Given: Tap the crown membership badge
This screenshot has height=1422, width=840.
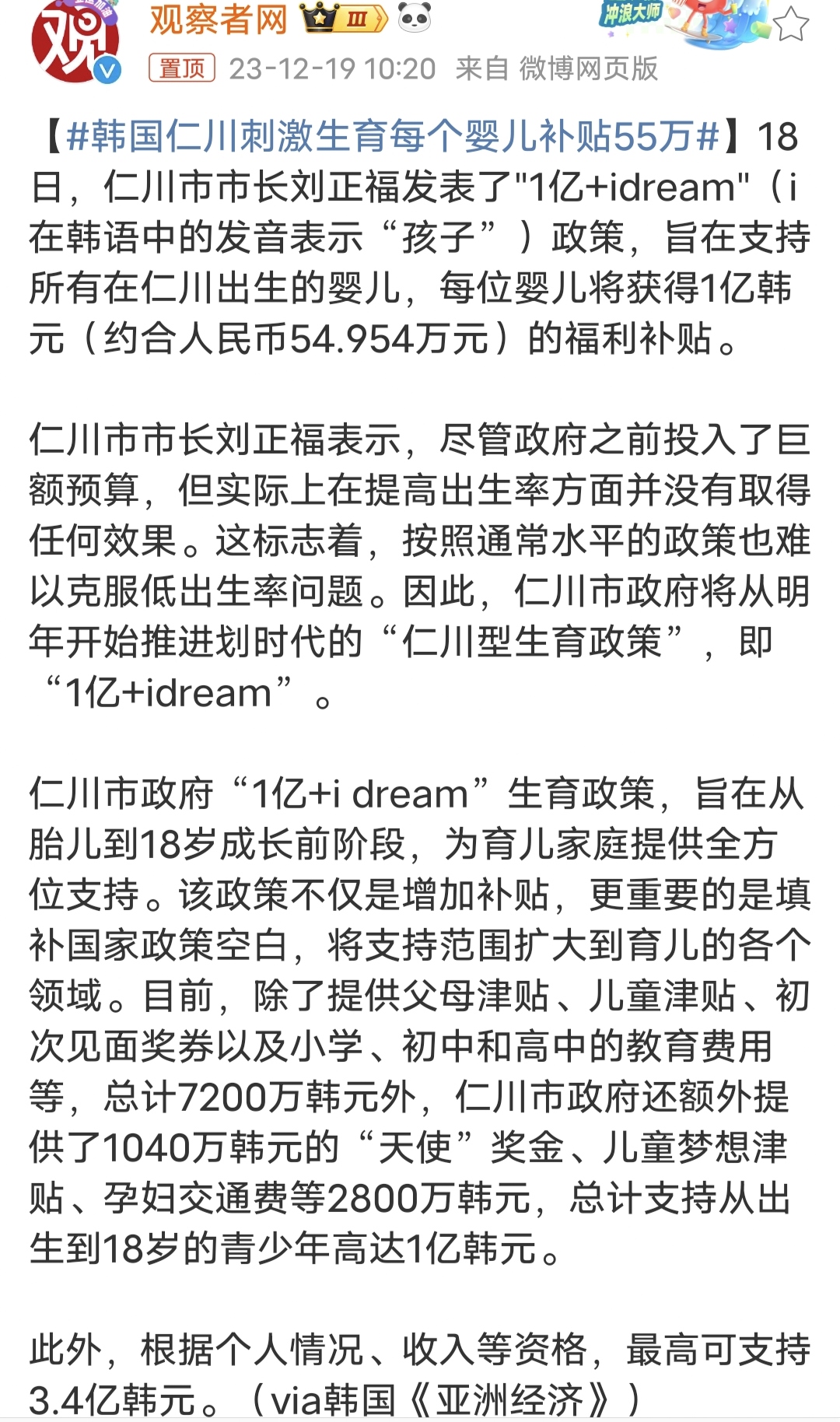Looking at the screenshot, I should click(343, 19).
